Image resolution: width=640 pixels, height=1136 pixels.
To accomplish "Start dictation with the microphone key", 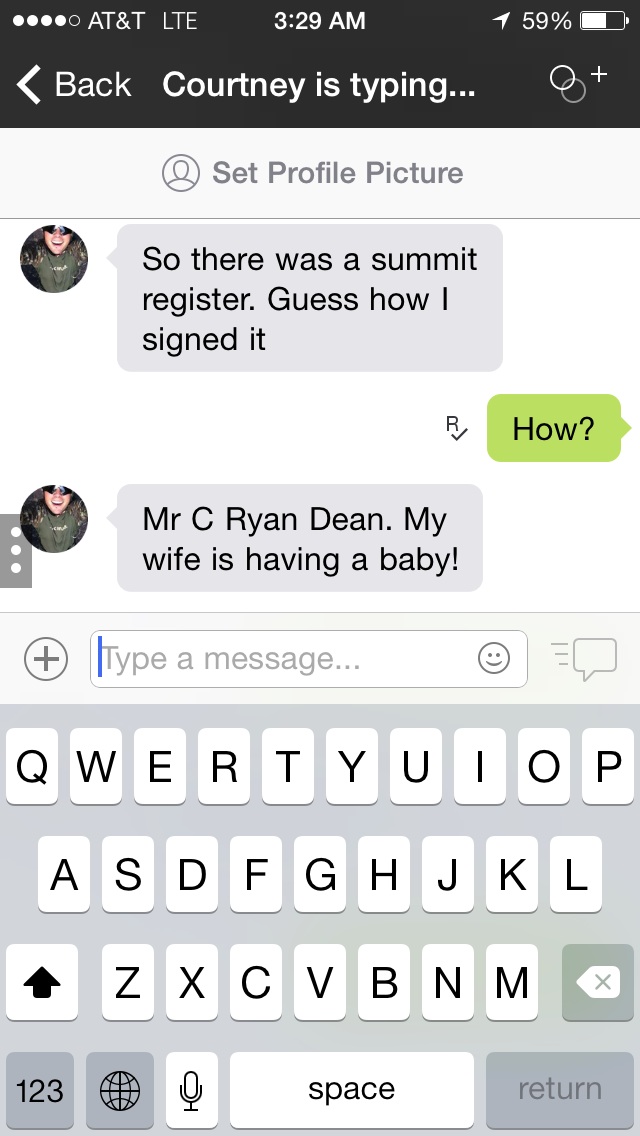I will tap(191, 1089).
